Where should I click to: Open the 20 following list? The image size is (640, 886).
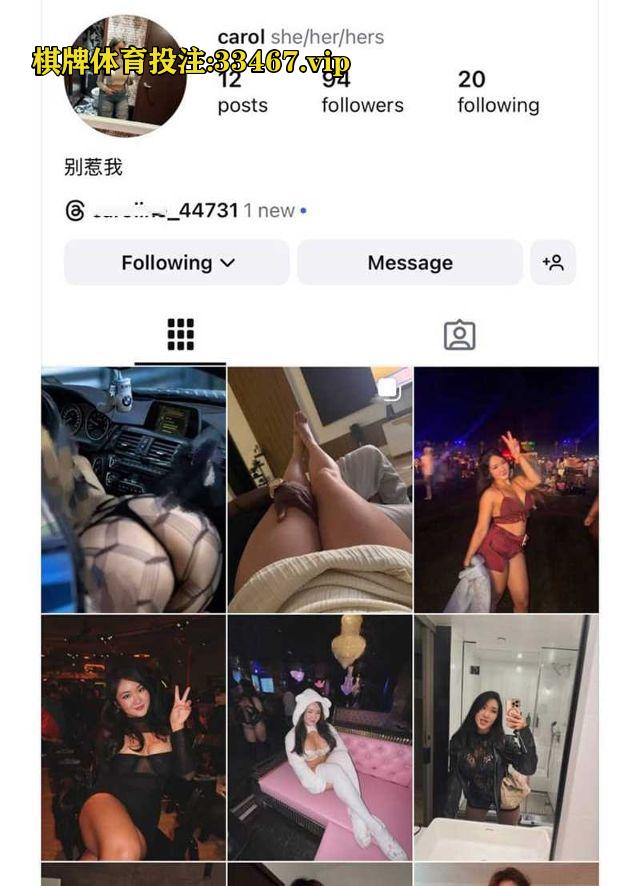[x=497, y=92]
